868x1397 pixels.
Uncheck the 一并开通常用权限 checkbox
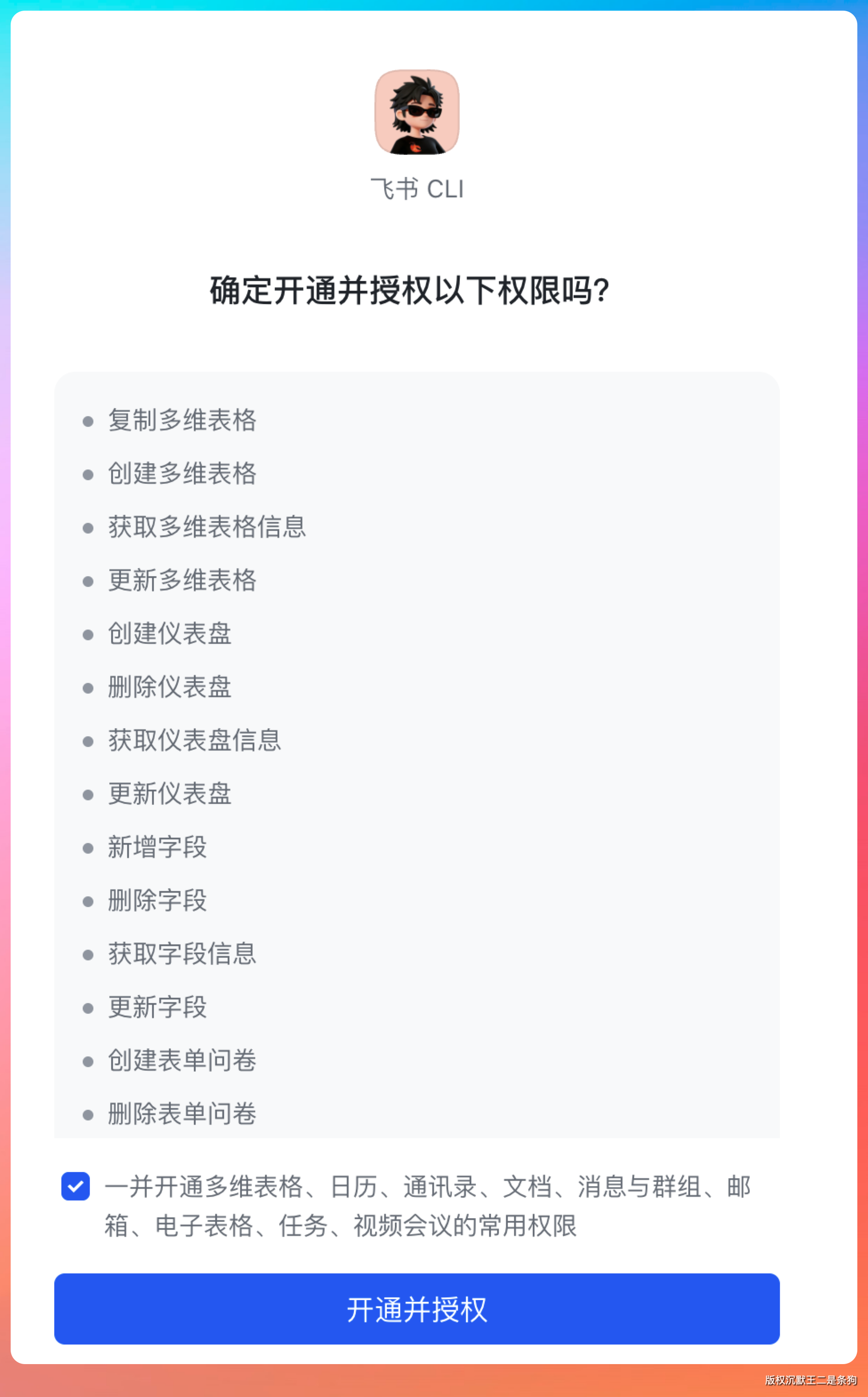click(x=76, y=1186)
